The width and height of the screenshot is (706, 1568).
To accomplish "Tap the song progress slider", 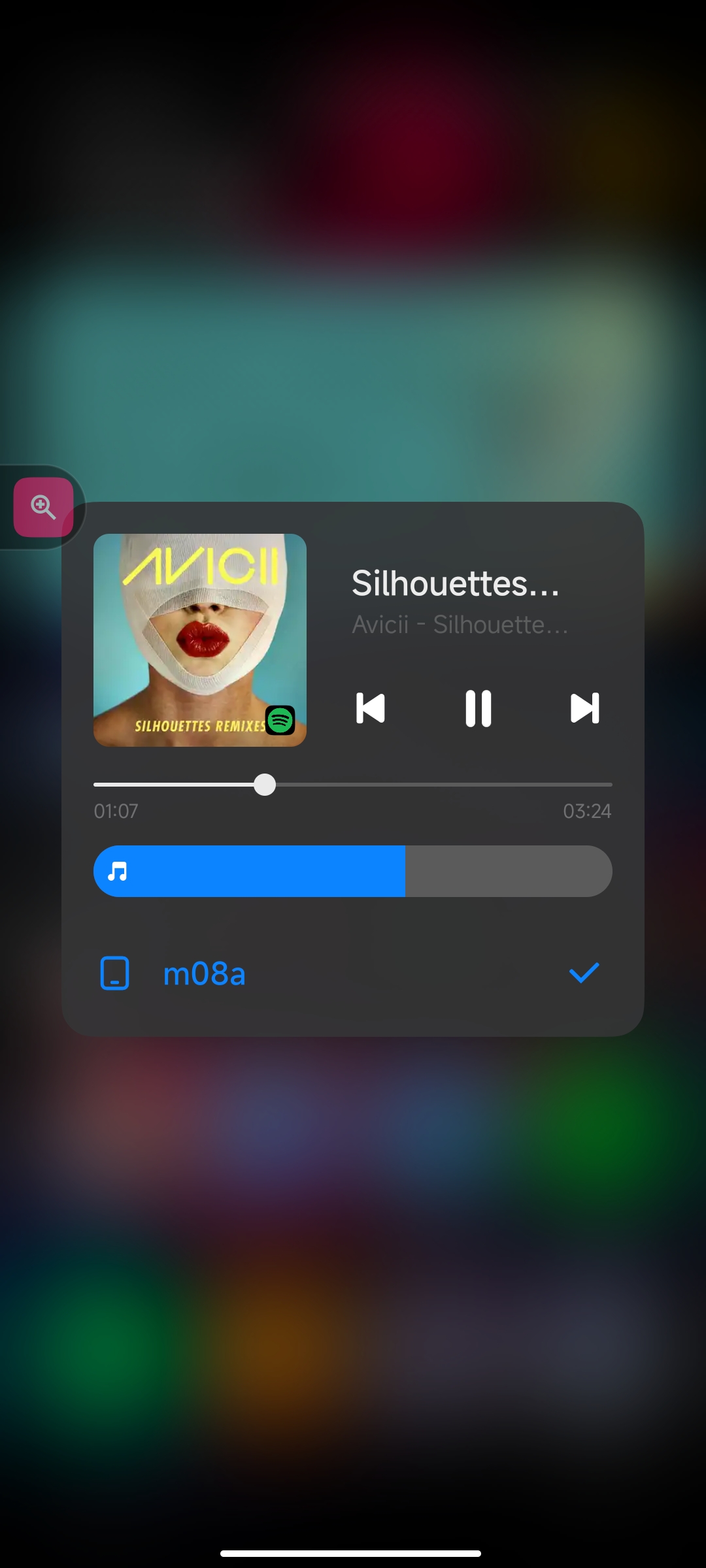I will [x=353, y=785].
